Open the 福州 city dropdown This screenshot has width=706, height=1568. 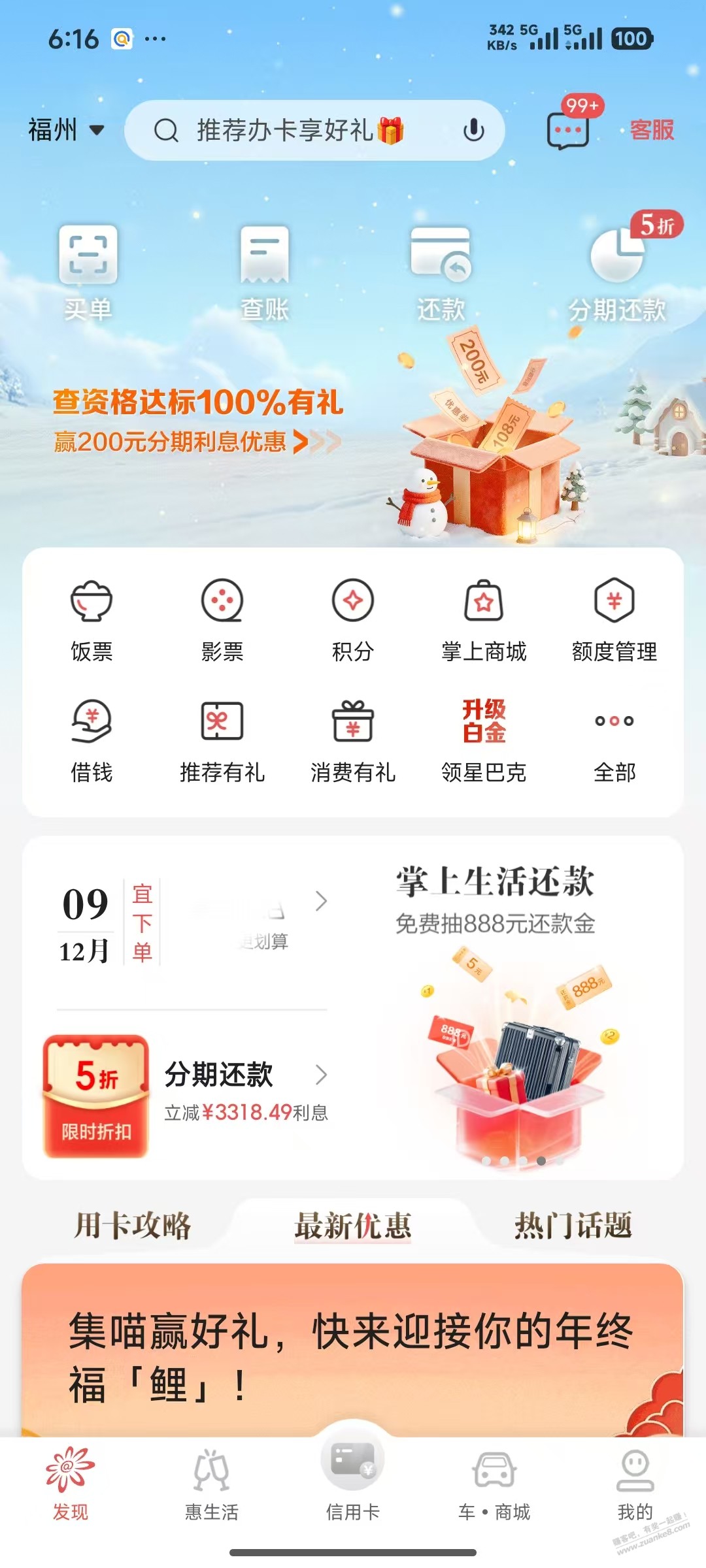click(65, 130)
